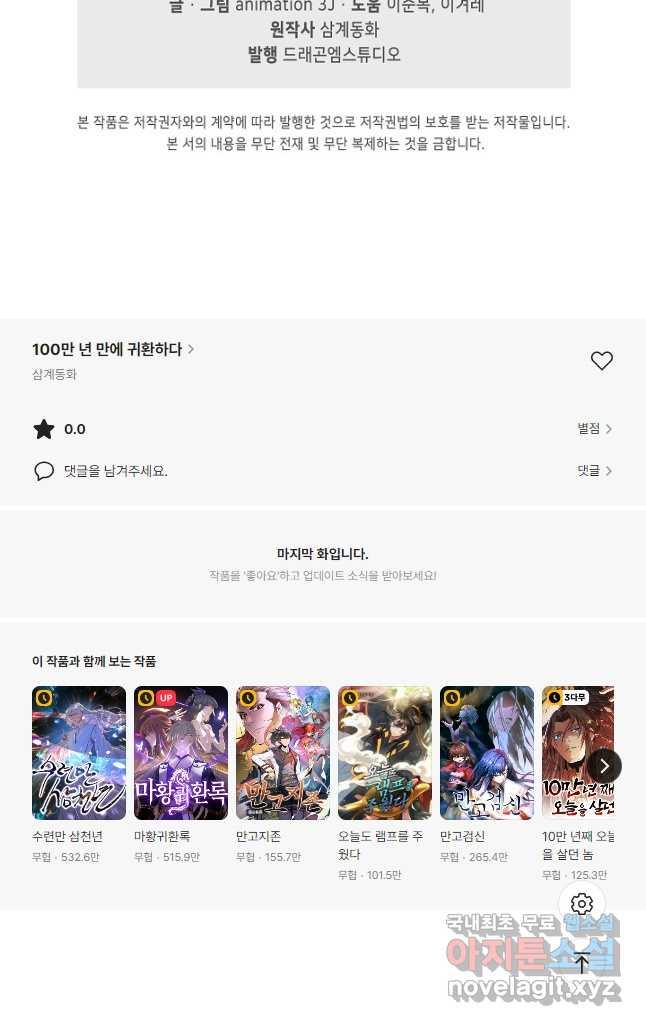646x1026 pixels.
Task: Write a comment in 댓글을 남겨주세요
Action: click(x=115, y=471)
